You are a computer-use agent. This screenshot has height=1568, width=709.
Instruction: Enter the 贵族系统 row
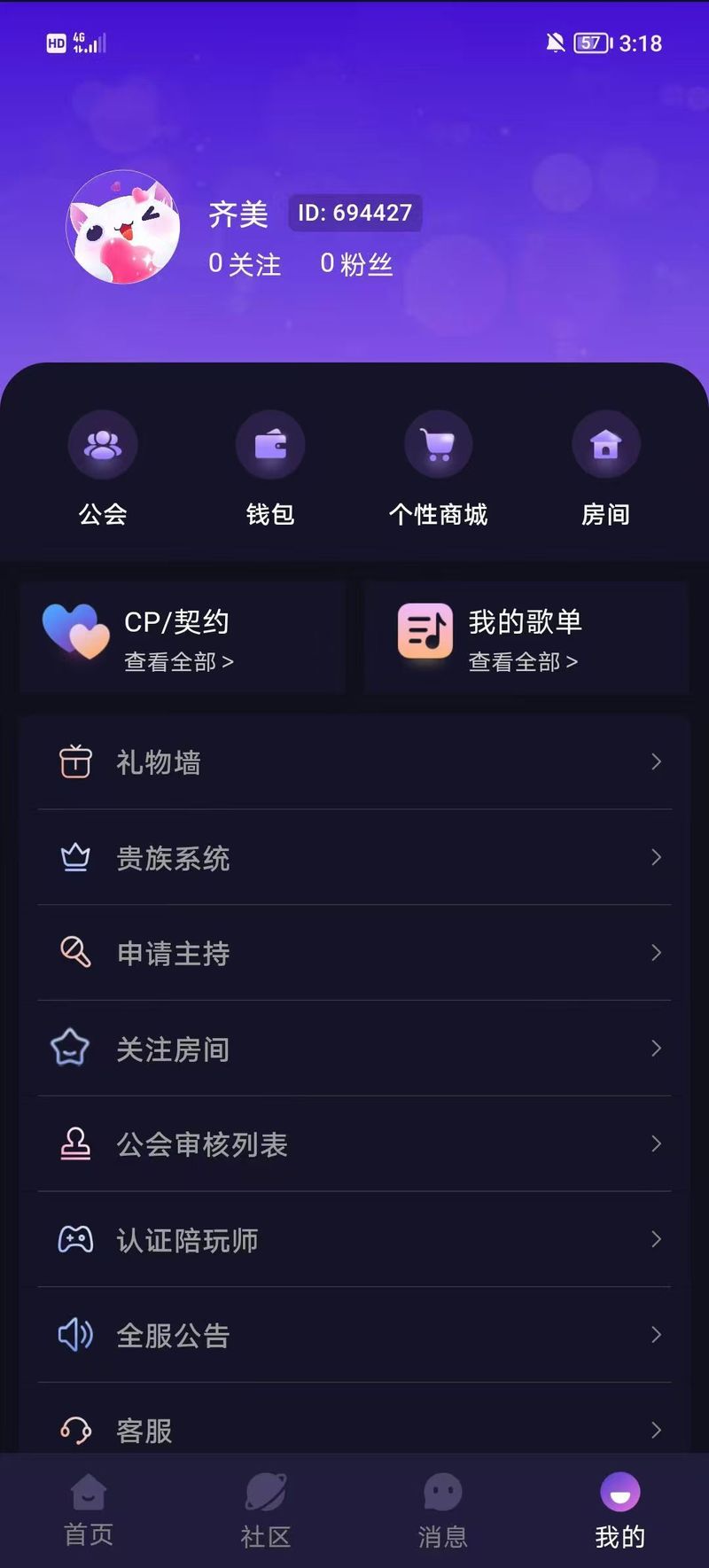(x=354, y=858)
